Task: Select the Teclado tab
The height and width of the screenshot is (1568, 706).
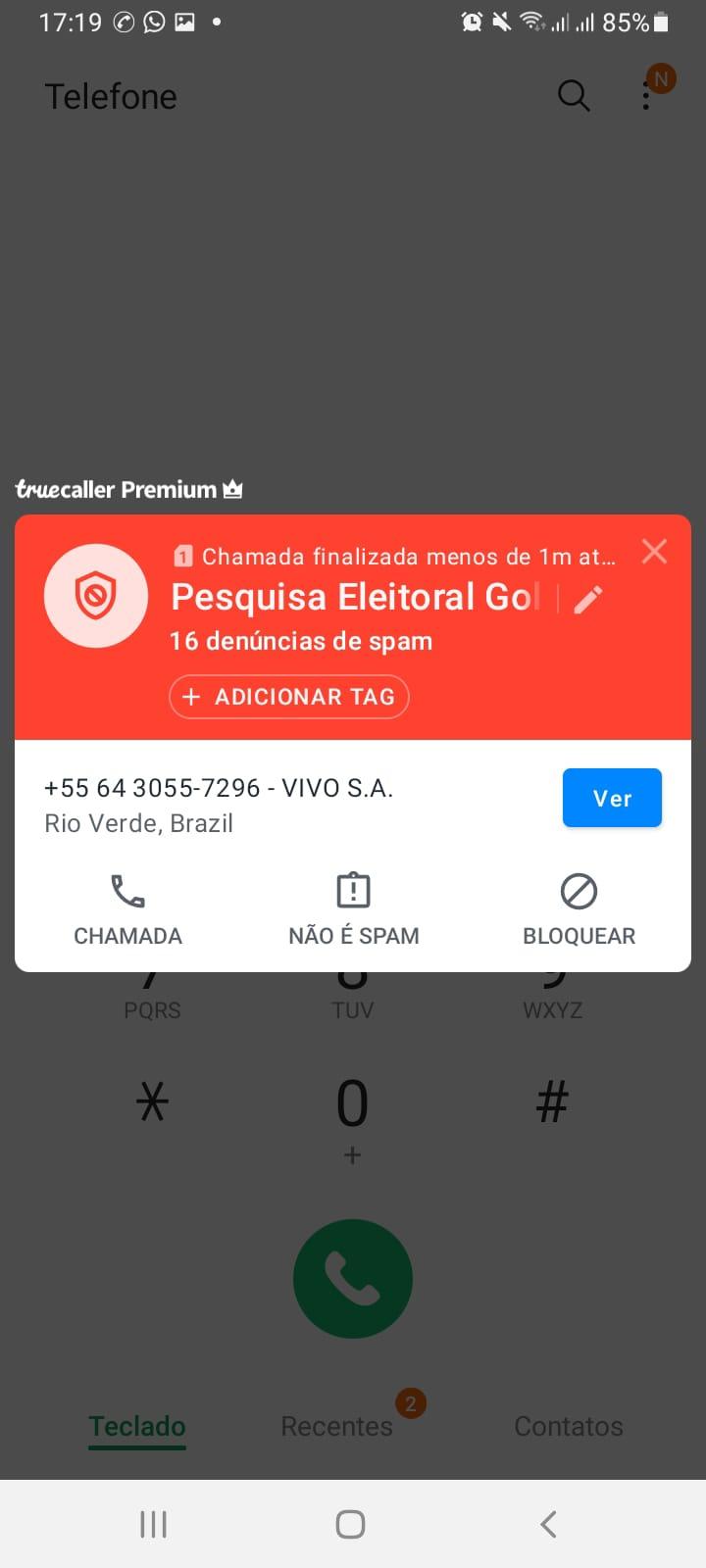Action: click(137, 1426)
